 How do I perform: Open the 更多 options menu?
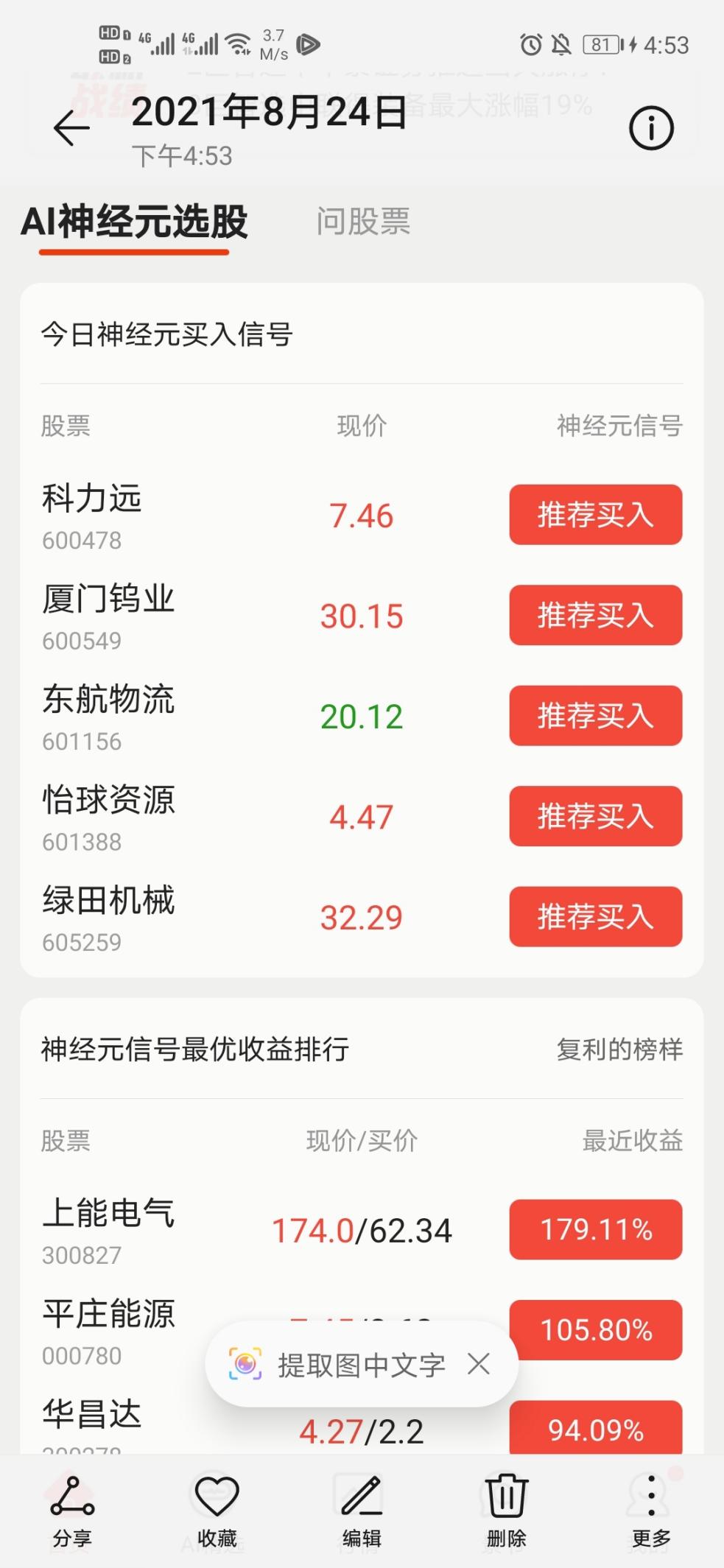pos(651,1511)
